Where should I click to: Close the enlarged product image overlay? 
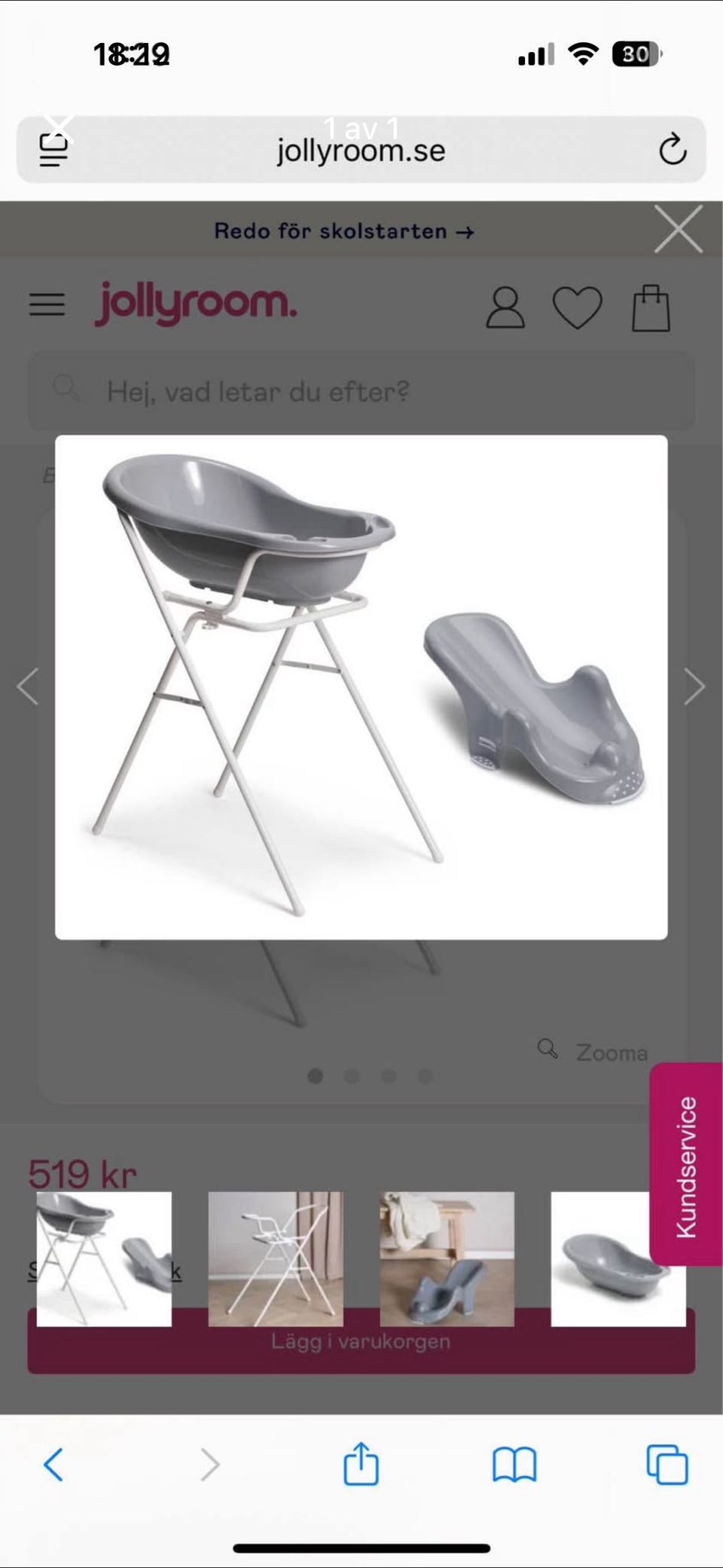(x=678, y=229)
